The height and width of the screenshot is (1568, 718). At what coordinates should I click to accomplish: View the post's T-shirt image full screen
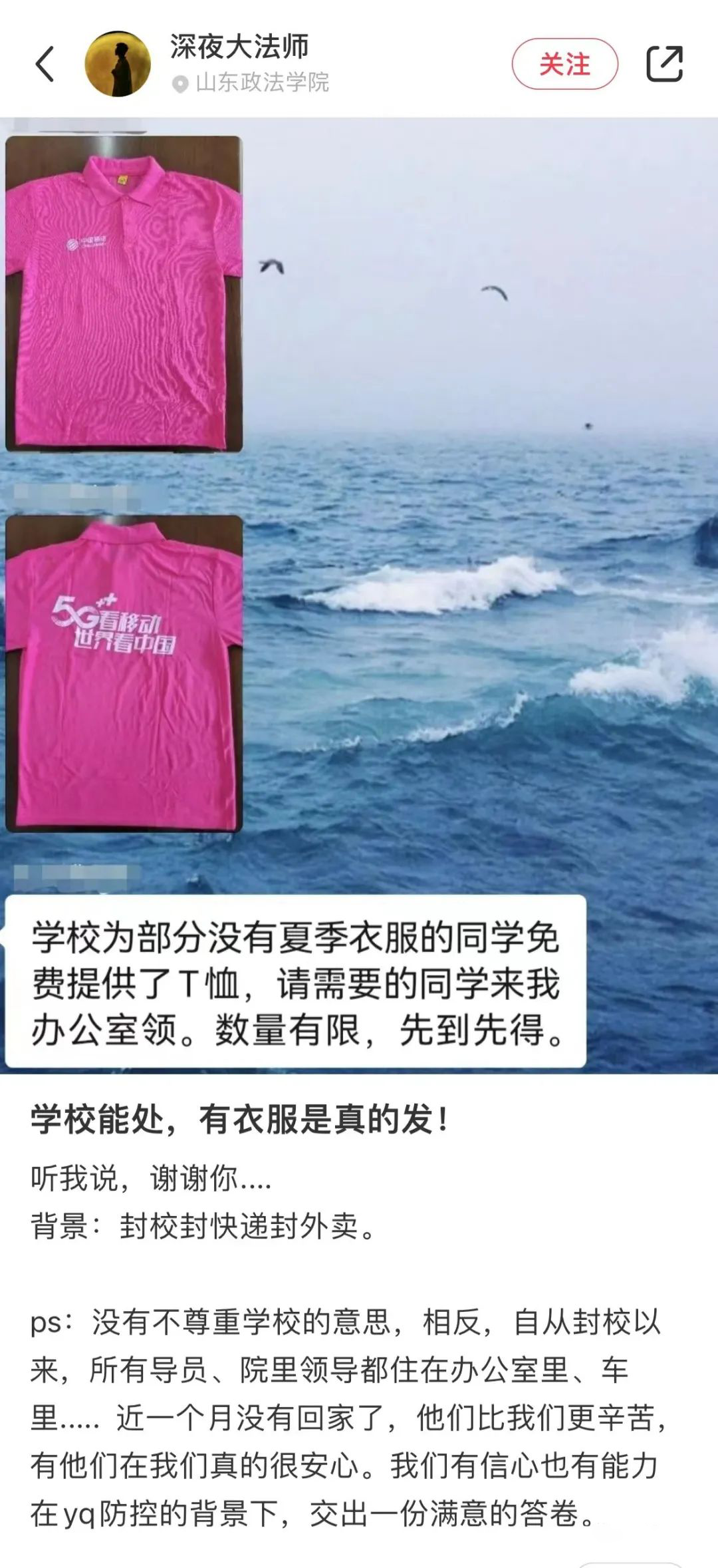[359, 592]
